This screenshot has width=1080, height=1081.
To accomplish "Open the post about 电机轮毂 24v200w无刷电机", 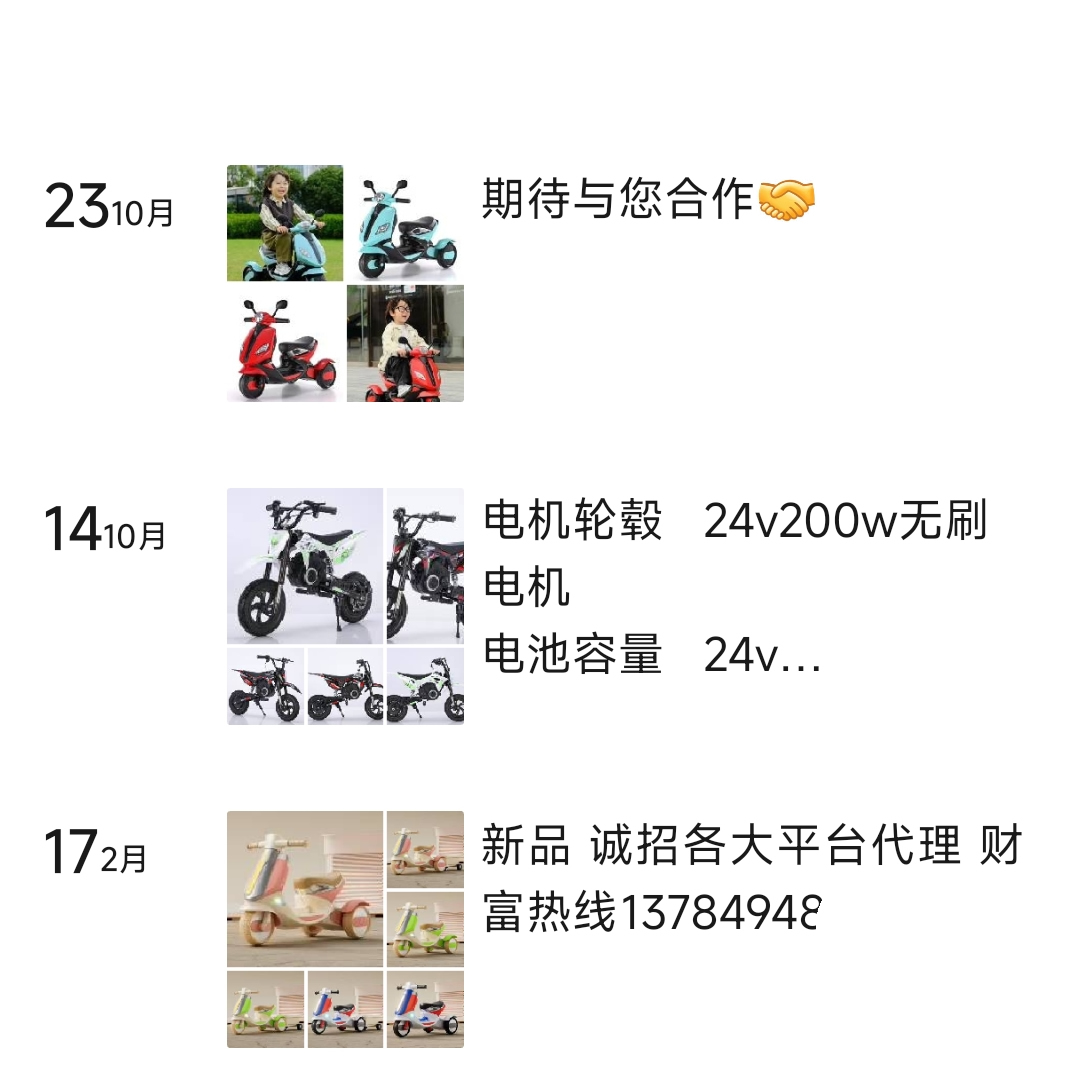I will coord(735,587).
